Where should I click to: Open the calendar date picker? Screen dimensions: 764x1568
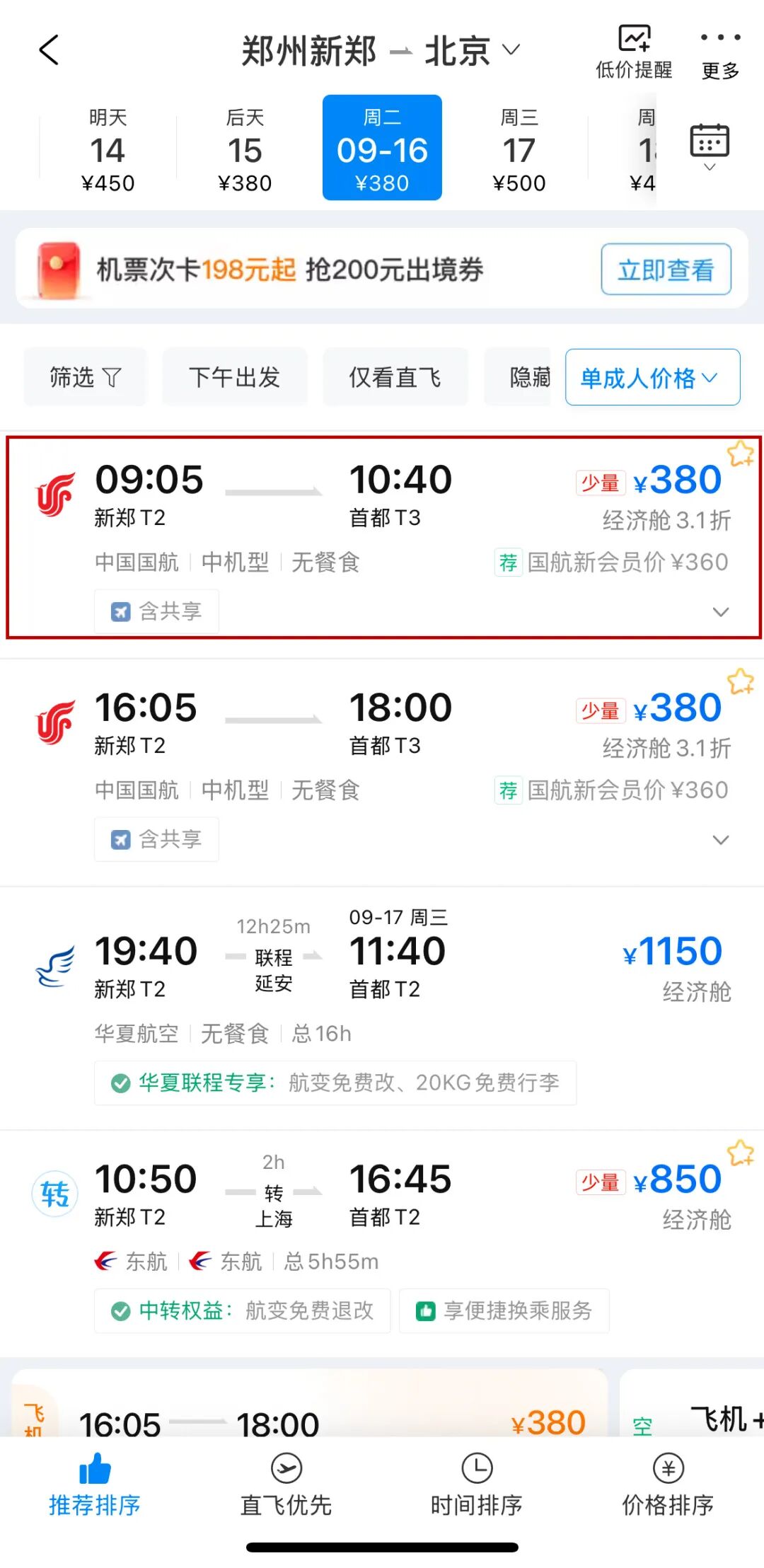click(x=710, y=147)
